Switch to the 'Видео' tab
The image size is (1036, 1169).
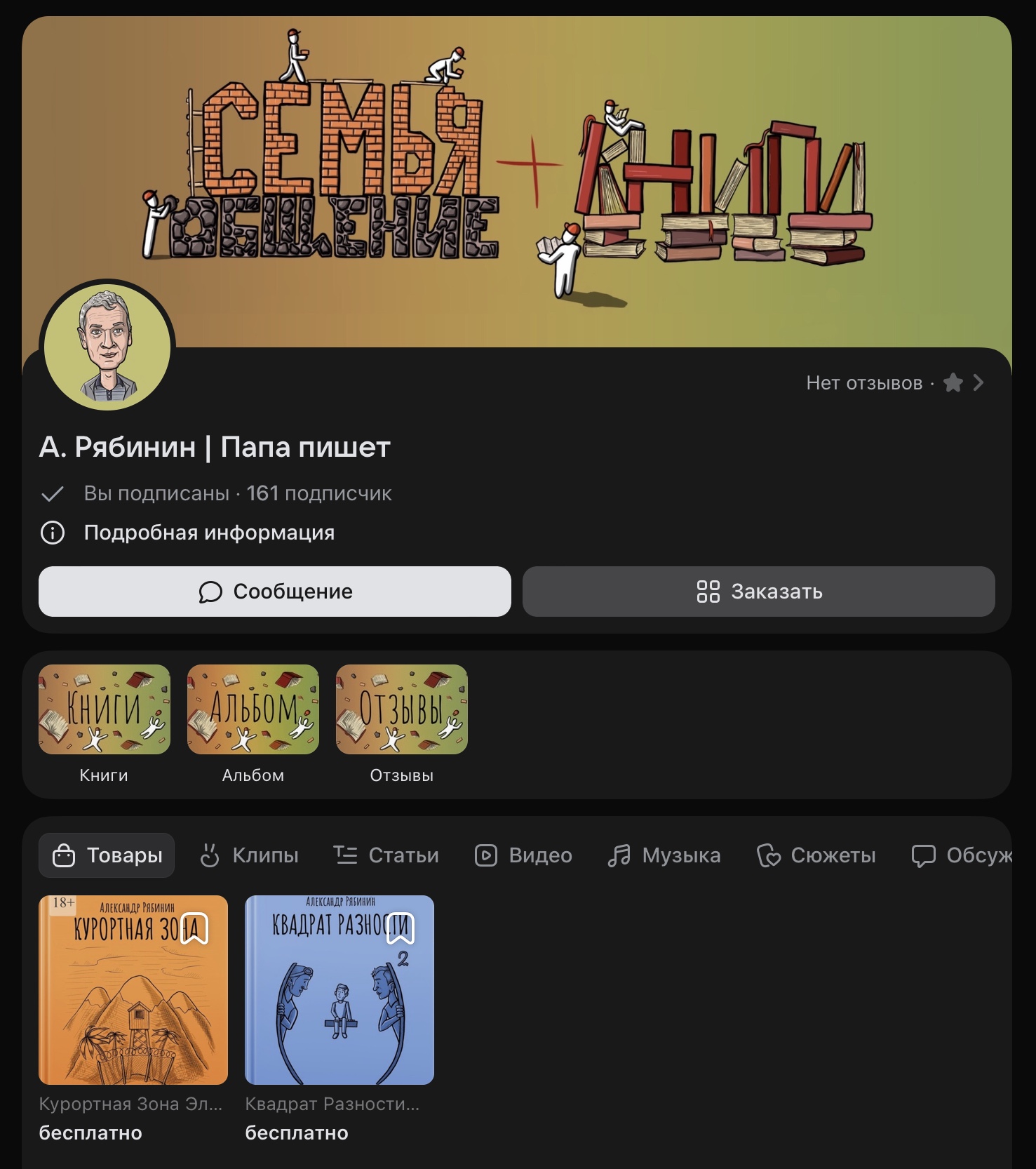click(523, 855)
